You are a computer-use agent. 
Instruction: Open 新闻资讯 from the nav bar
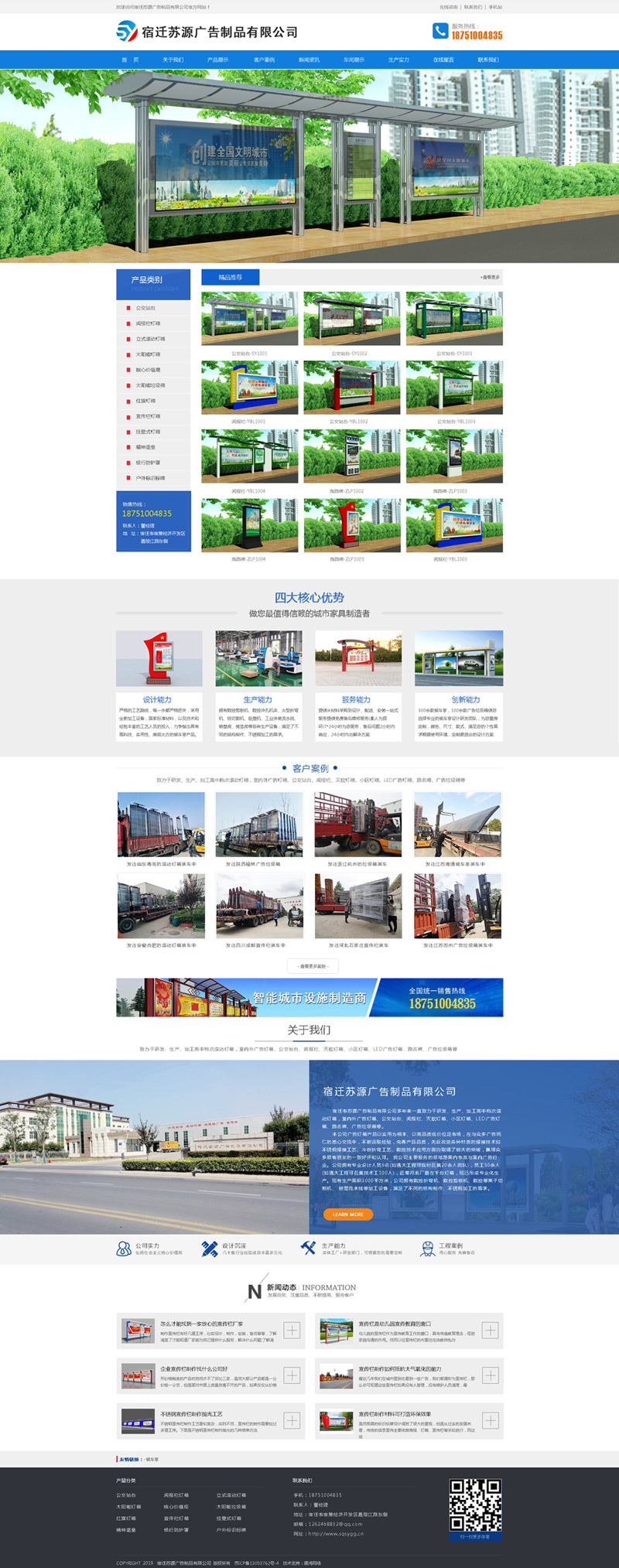point(309,60)
